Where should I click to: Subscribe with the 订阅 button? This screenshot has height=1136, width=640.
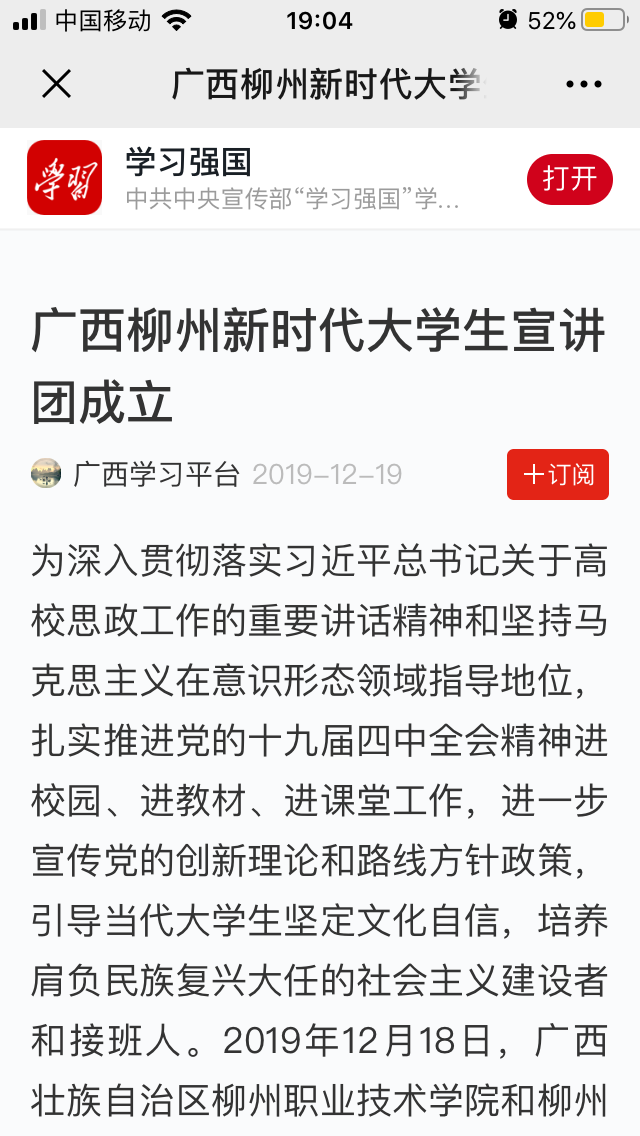(558, 474)
